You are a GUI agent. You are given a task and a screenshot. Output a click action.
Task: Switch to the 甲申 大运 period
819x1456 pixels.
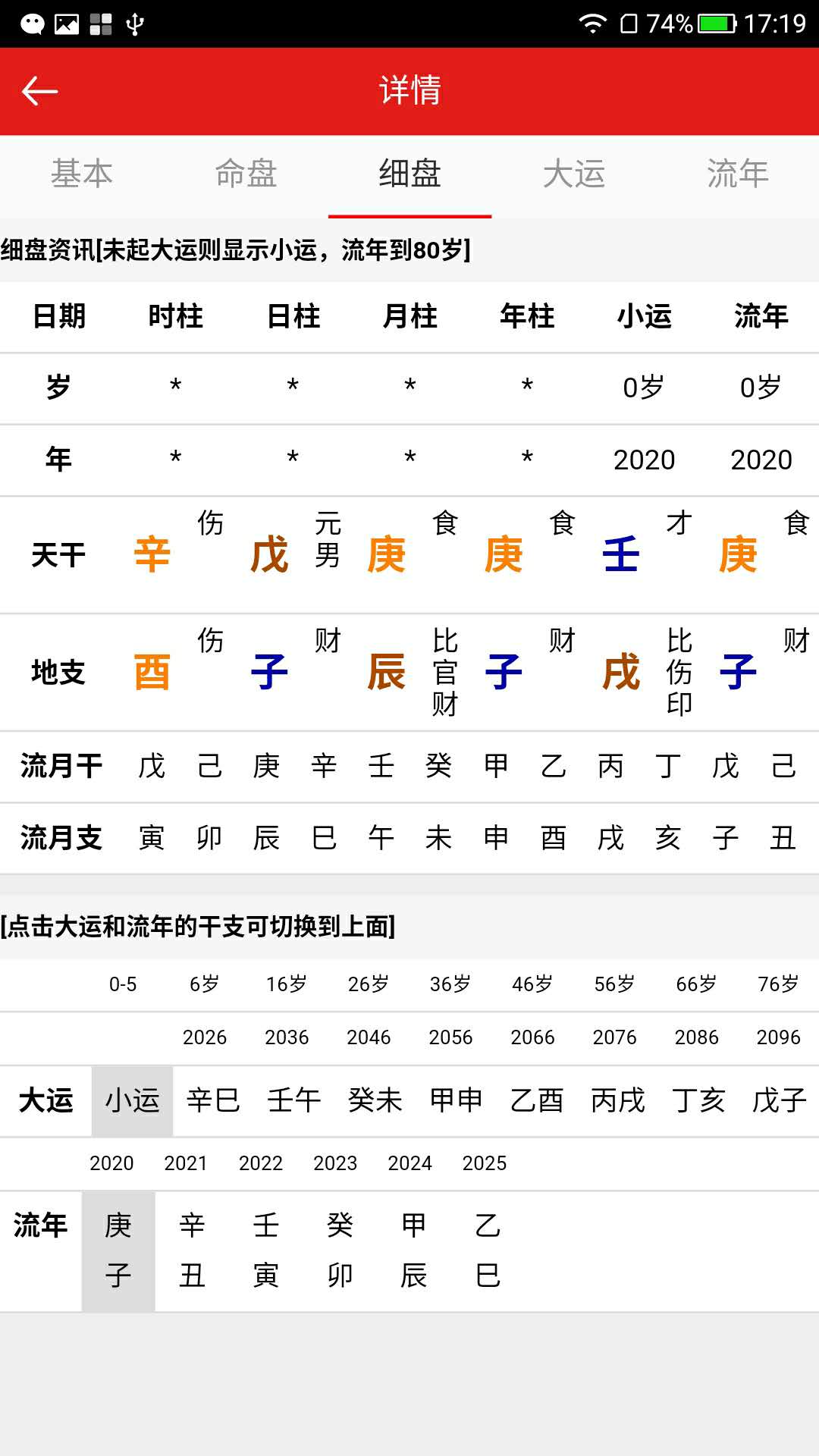point(456,1100)
